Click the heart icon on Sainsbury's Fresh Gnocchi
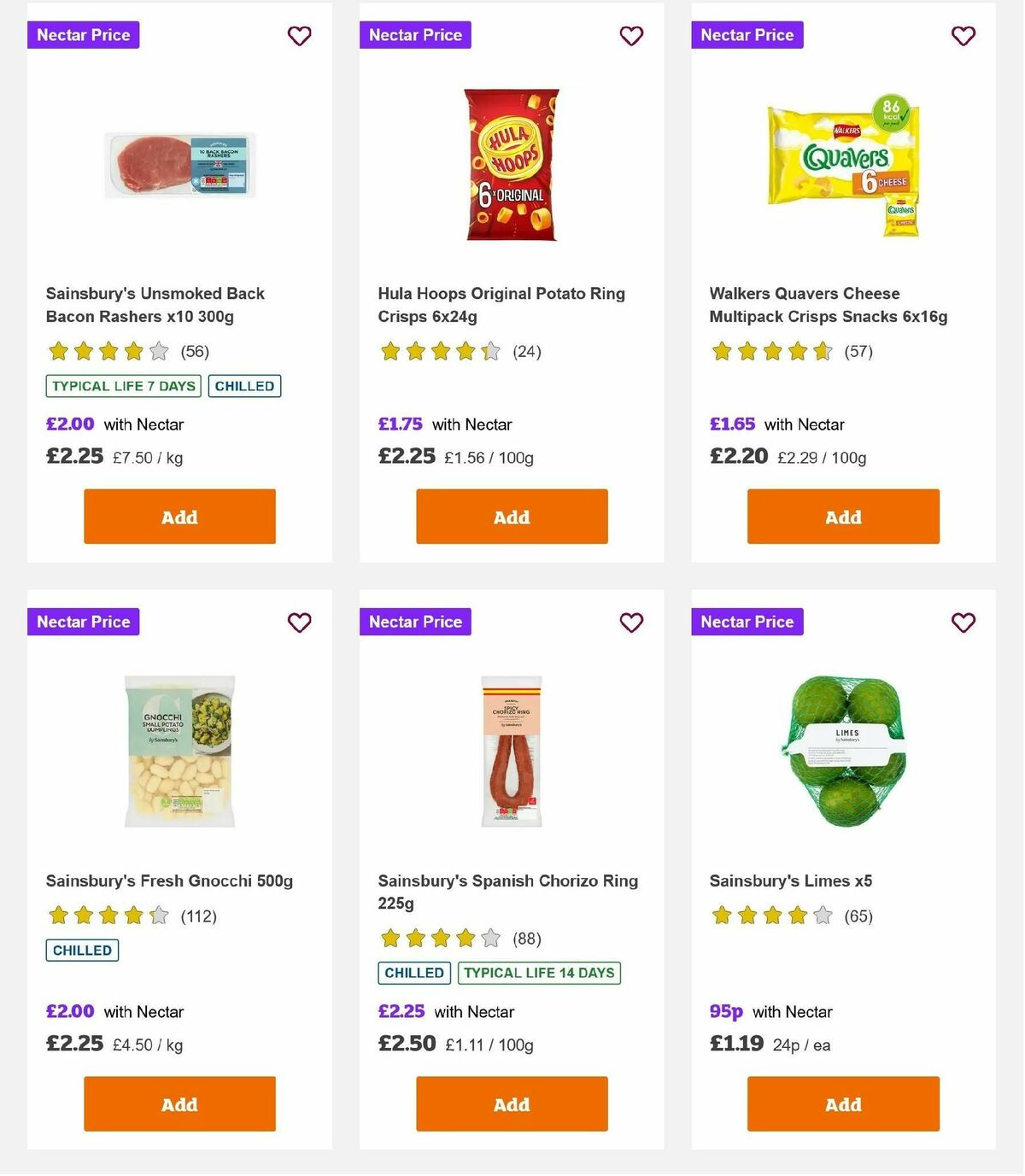Viewport: 1025px width, 1176px height. pos(299,623)
